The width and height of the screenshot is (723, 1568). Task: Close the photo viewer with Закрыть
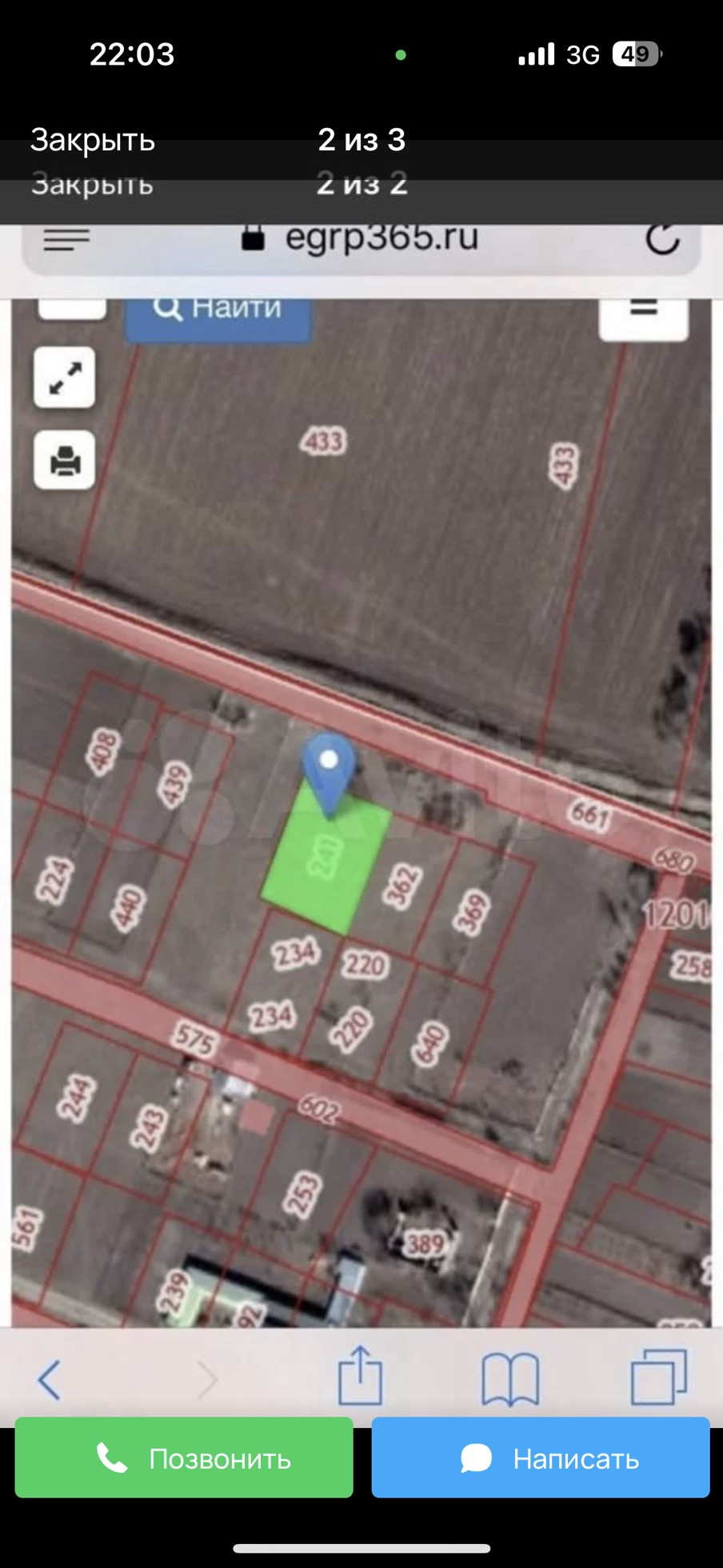point(93,140)
